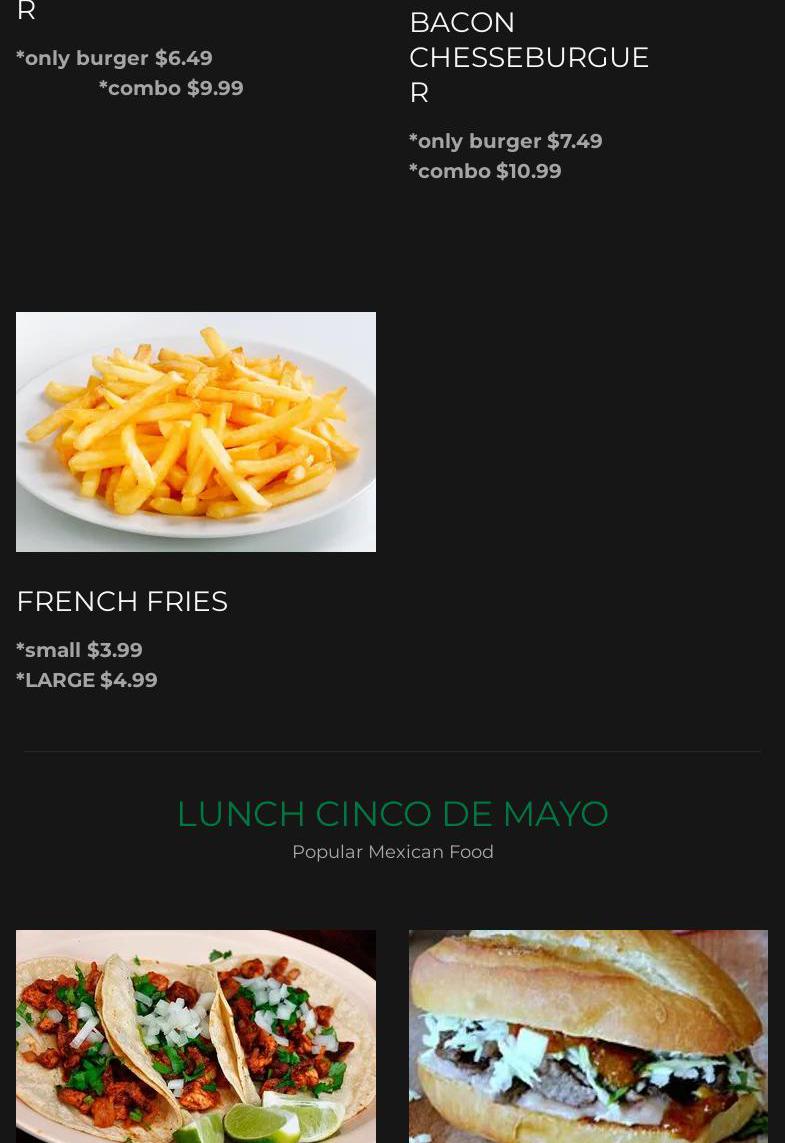
Task: Open the French fries photo
Action: tap(196, 432)
